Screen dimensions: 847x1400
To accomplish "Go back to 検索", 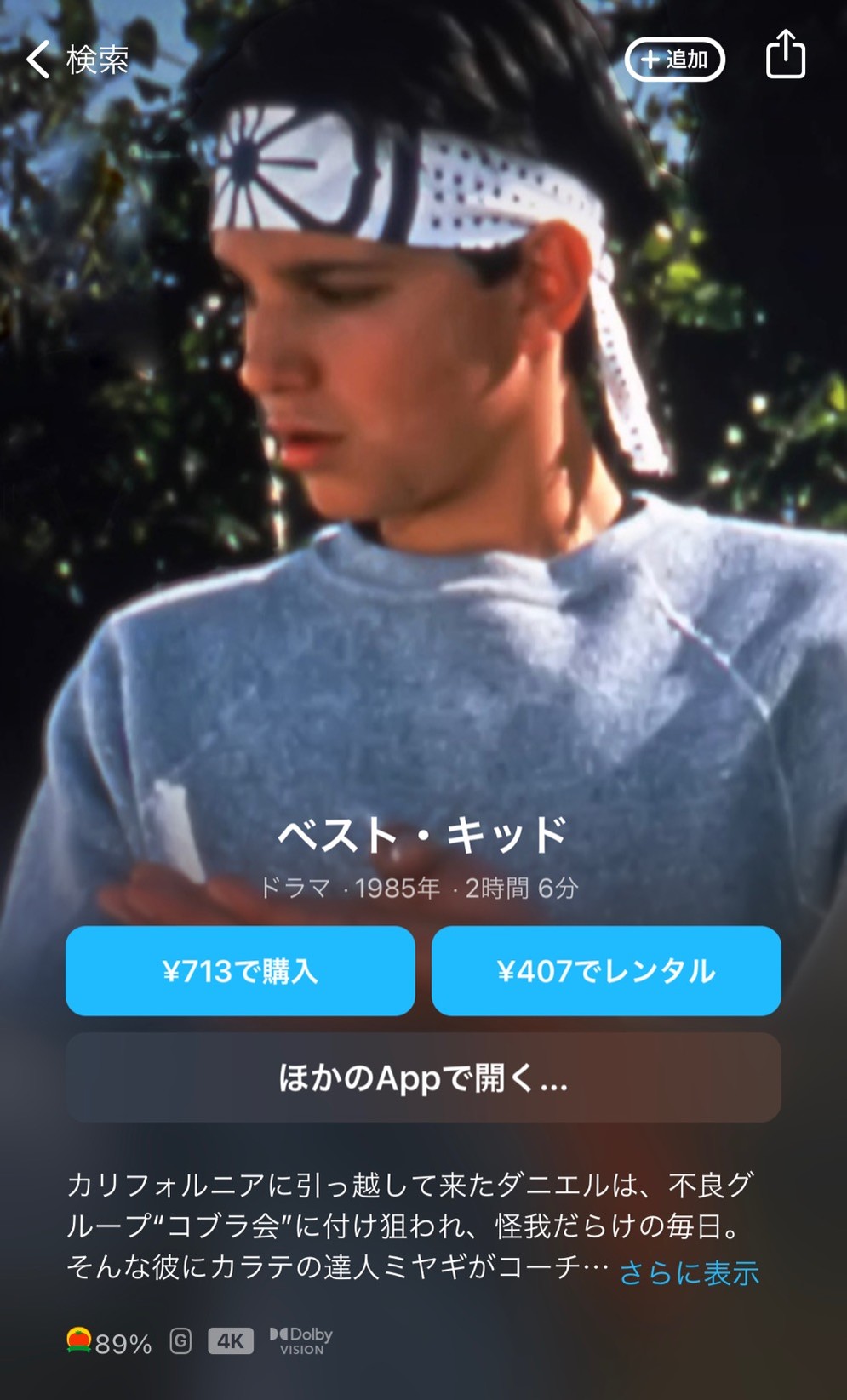I will point(77,60).
